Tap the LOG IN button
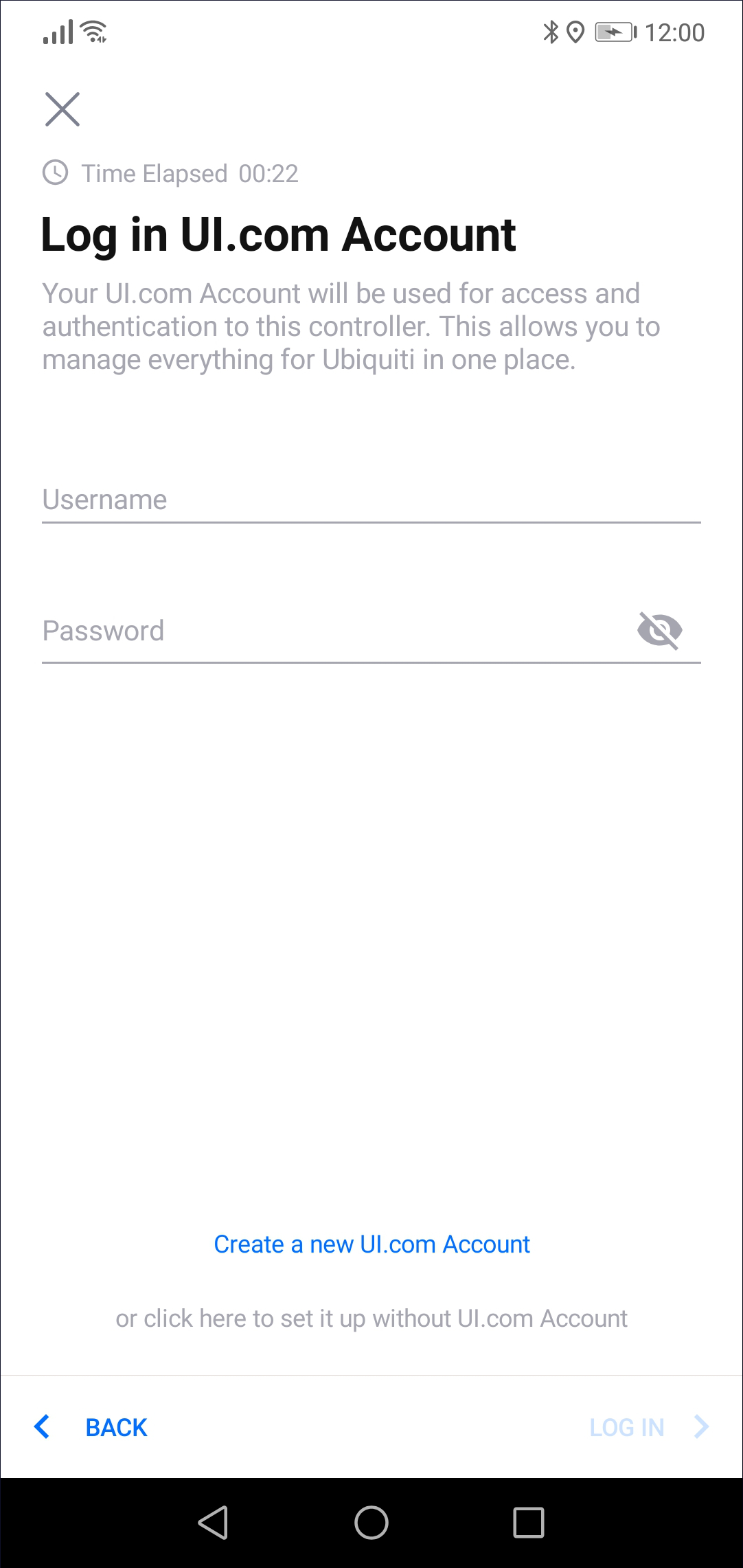743x1568 pixels. [649, 1427]
